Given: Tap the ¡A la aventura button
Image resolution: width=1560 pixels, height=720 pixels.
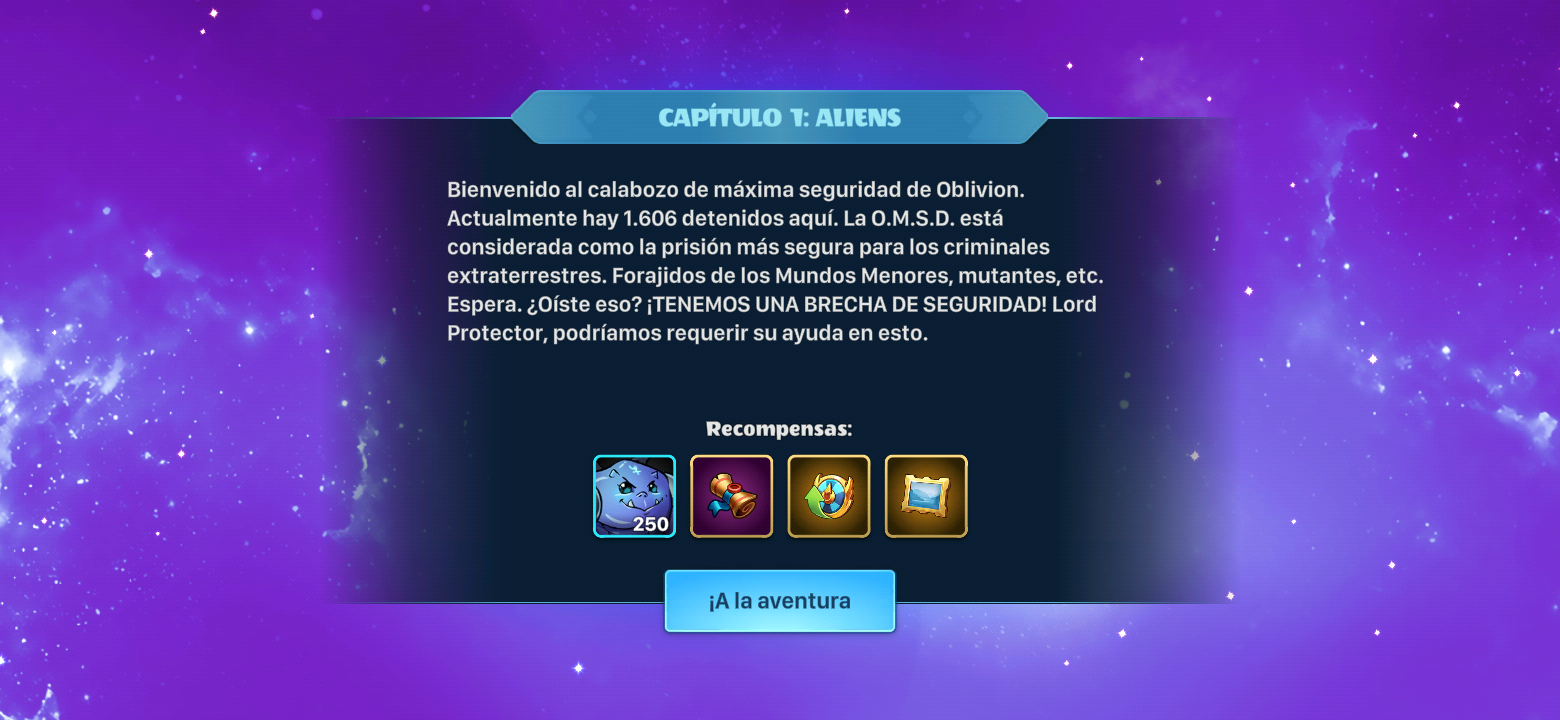Looking at the screenshot, I should click(779, 601).
